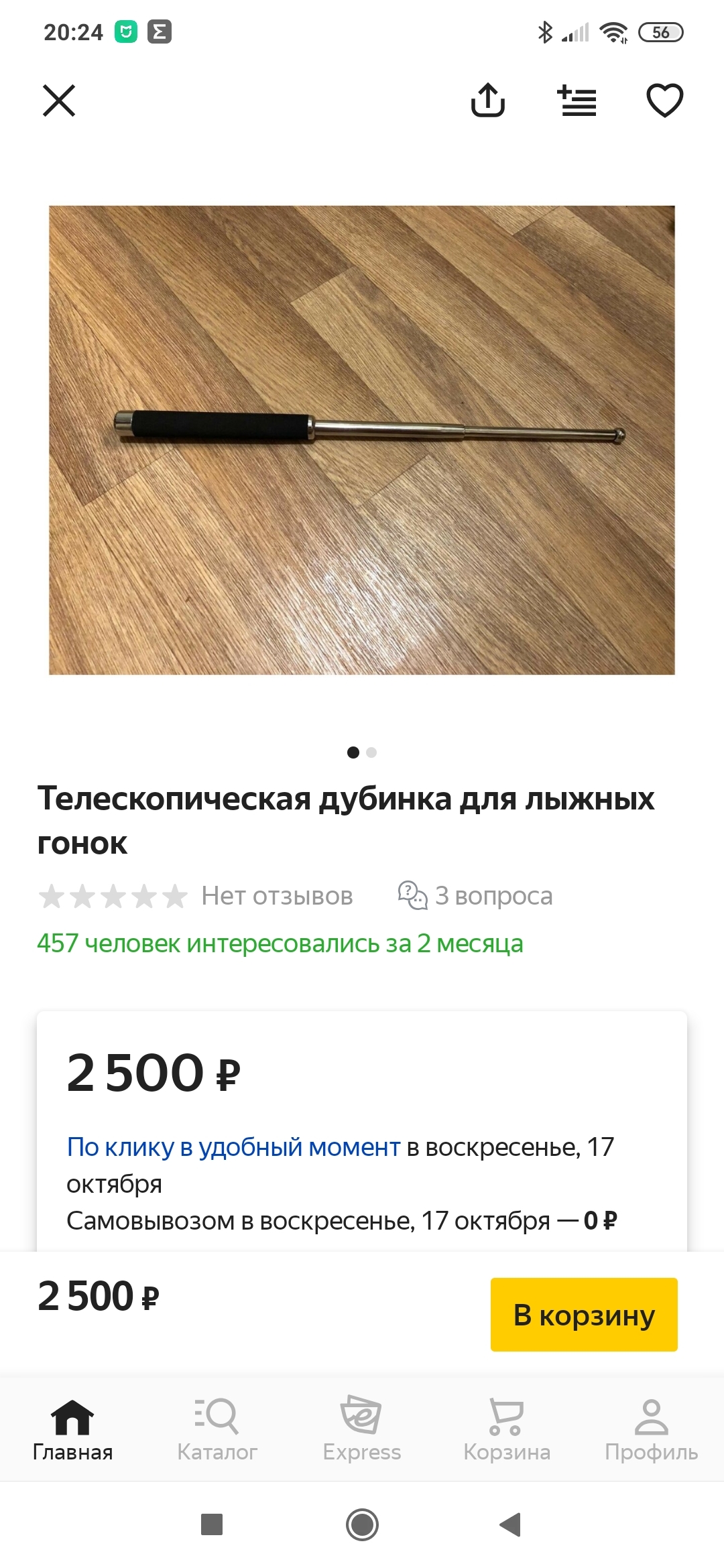Image resolution: width=724 pixels, height=1568 pixels.
Task: Close the product page
Action: click(x=59, y=101)
